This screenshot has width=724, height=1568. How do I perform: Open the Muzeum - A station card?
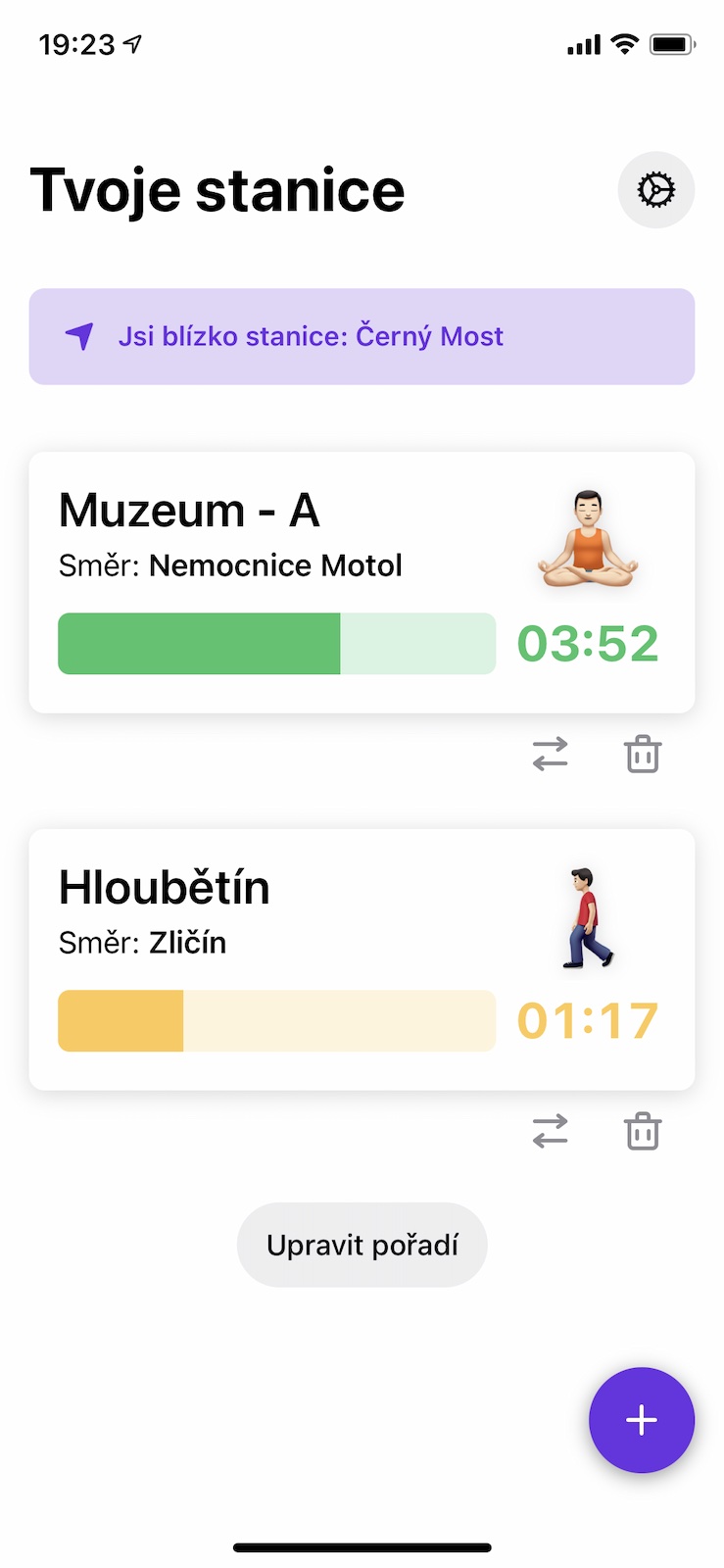362,582
